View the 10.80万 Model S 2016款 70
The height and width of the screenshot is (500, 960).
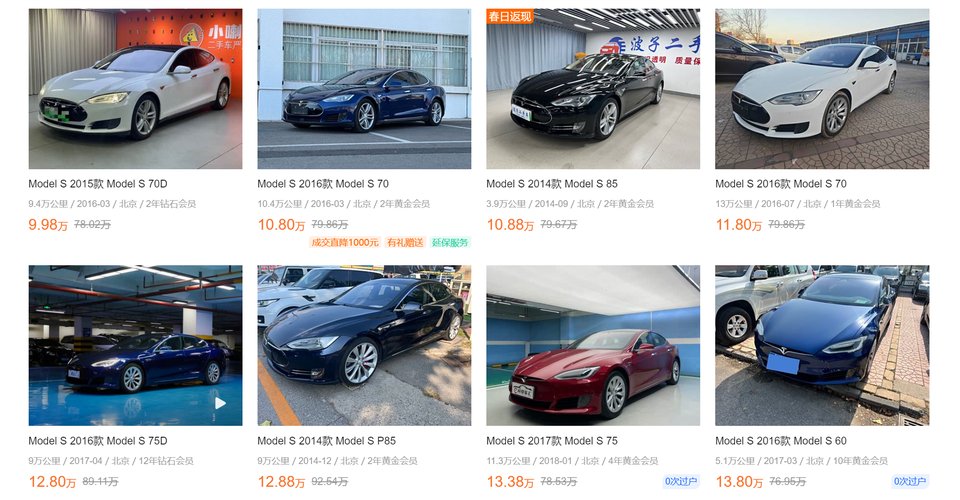pyautogui.click(x=364, y=90)
